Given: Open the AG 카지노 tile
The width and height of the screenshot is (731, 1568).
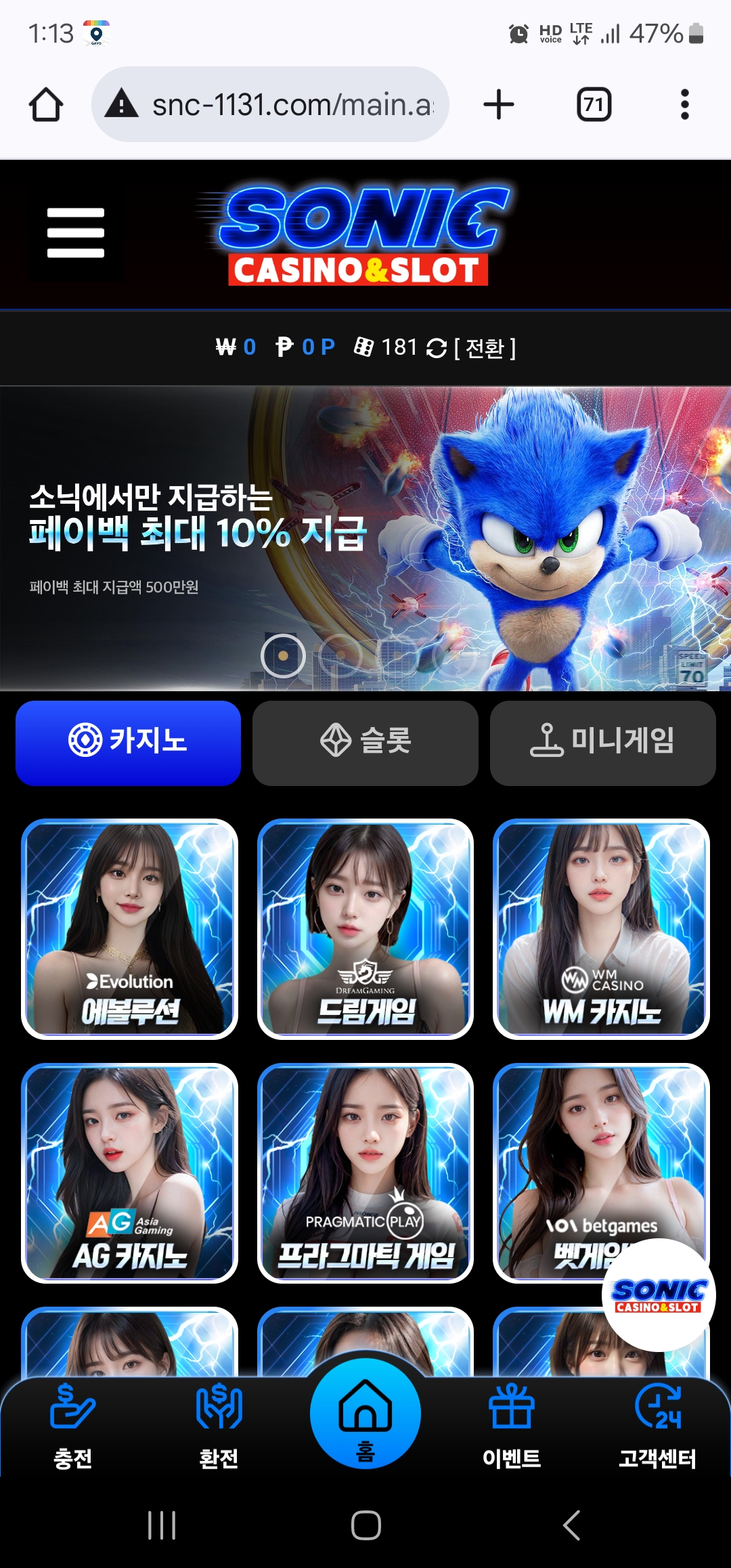Looking at the screenshot, I should [x=129, y=1173].
